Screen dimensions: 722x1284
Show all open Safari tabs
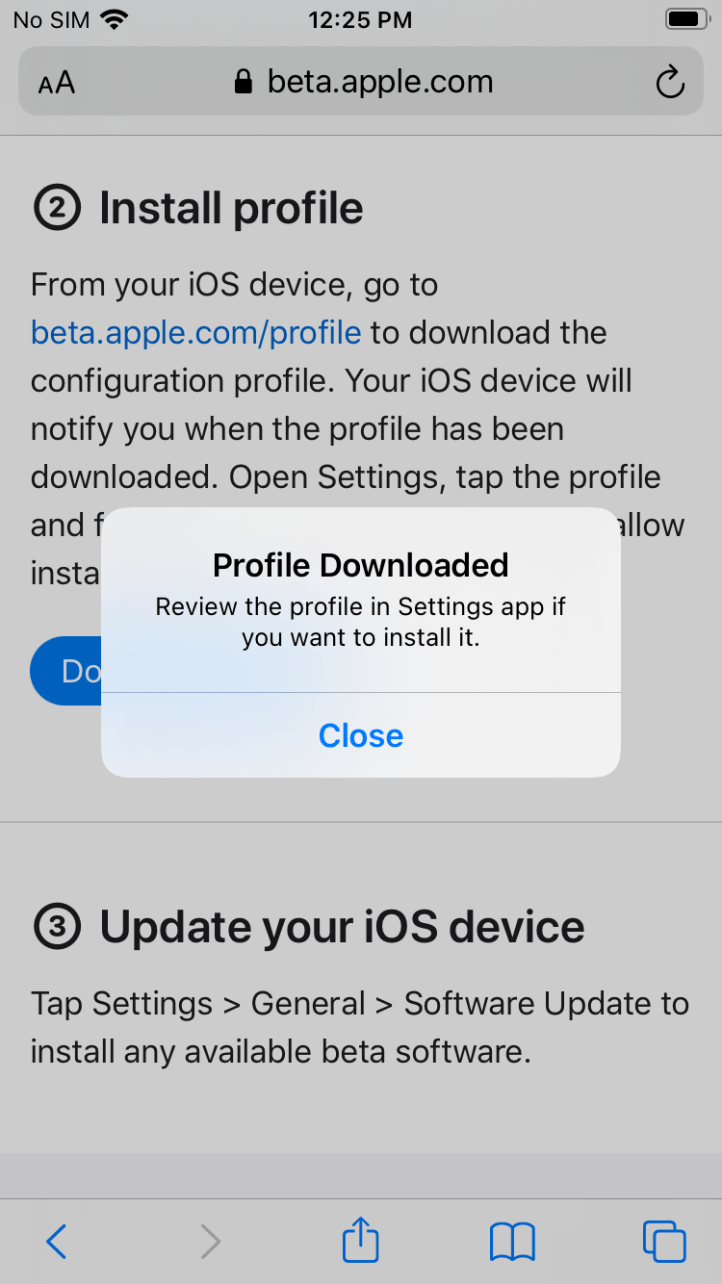(664, 1241)
